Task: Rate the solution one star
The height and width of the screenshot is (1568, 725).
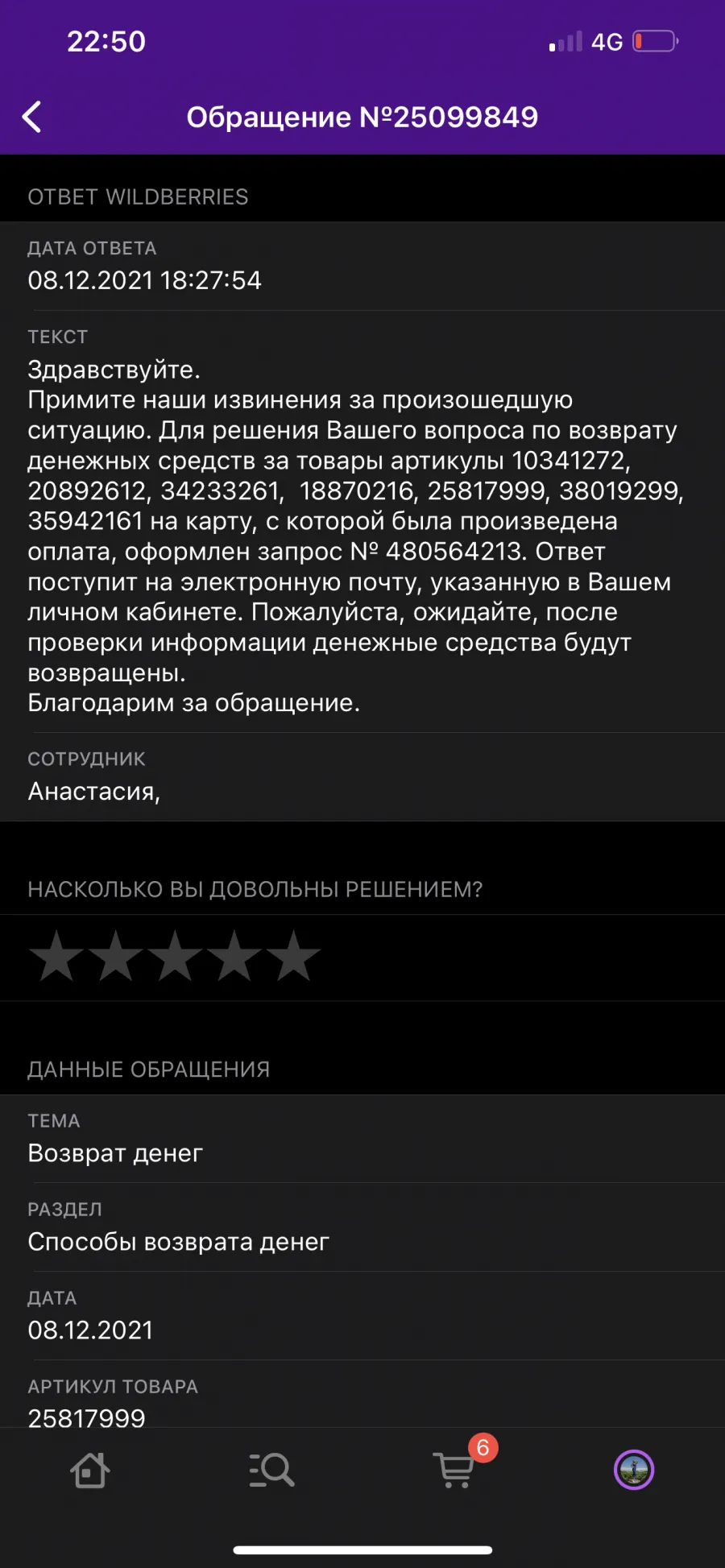Action: click(57, 956)
